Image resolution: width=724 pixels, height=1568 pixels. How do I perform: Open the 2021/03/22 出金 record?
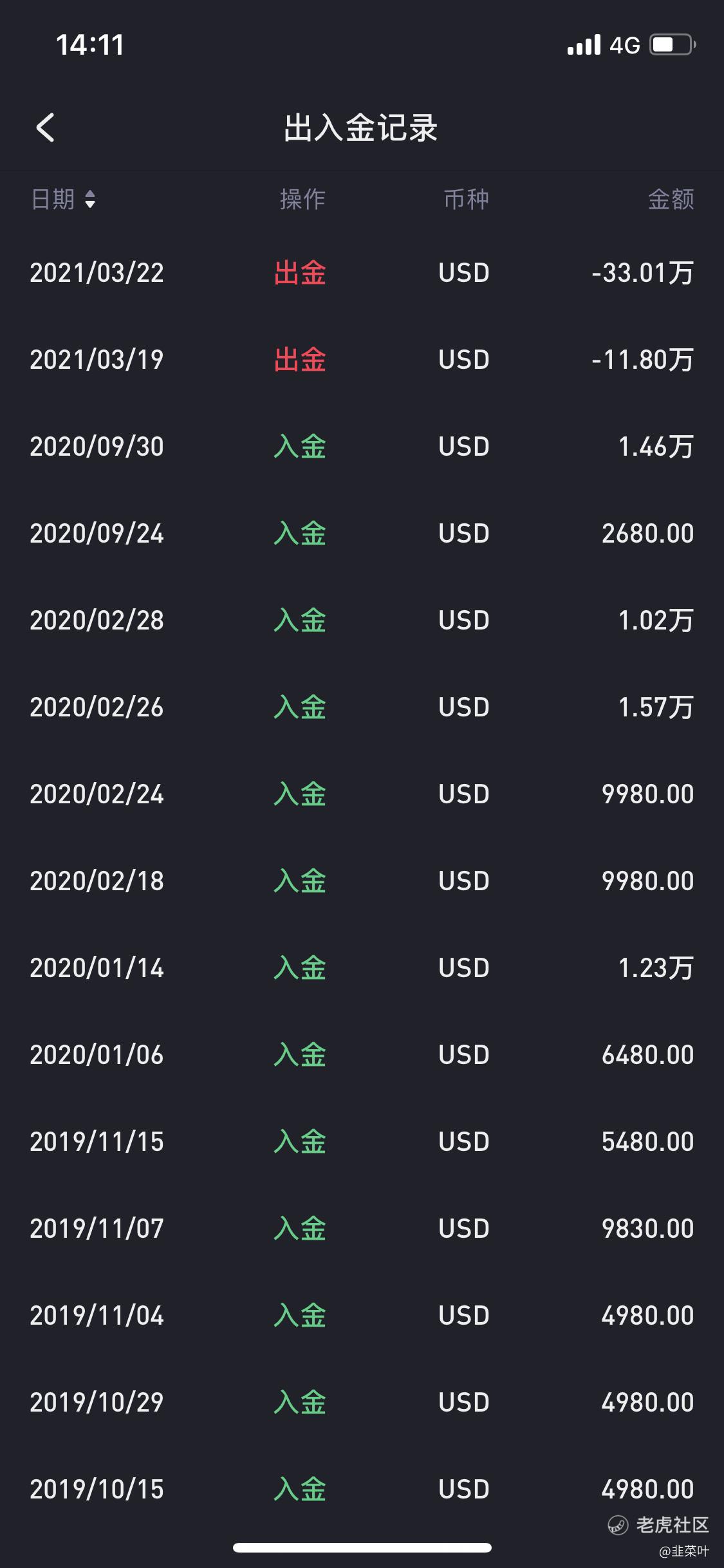(x=362, y=273)
